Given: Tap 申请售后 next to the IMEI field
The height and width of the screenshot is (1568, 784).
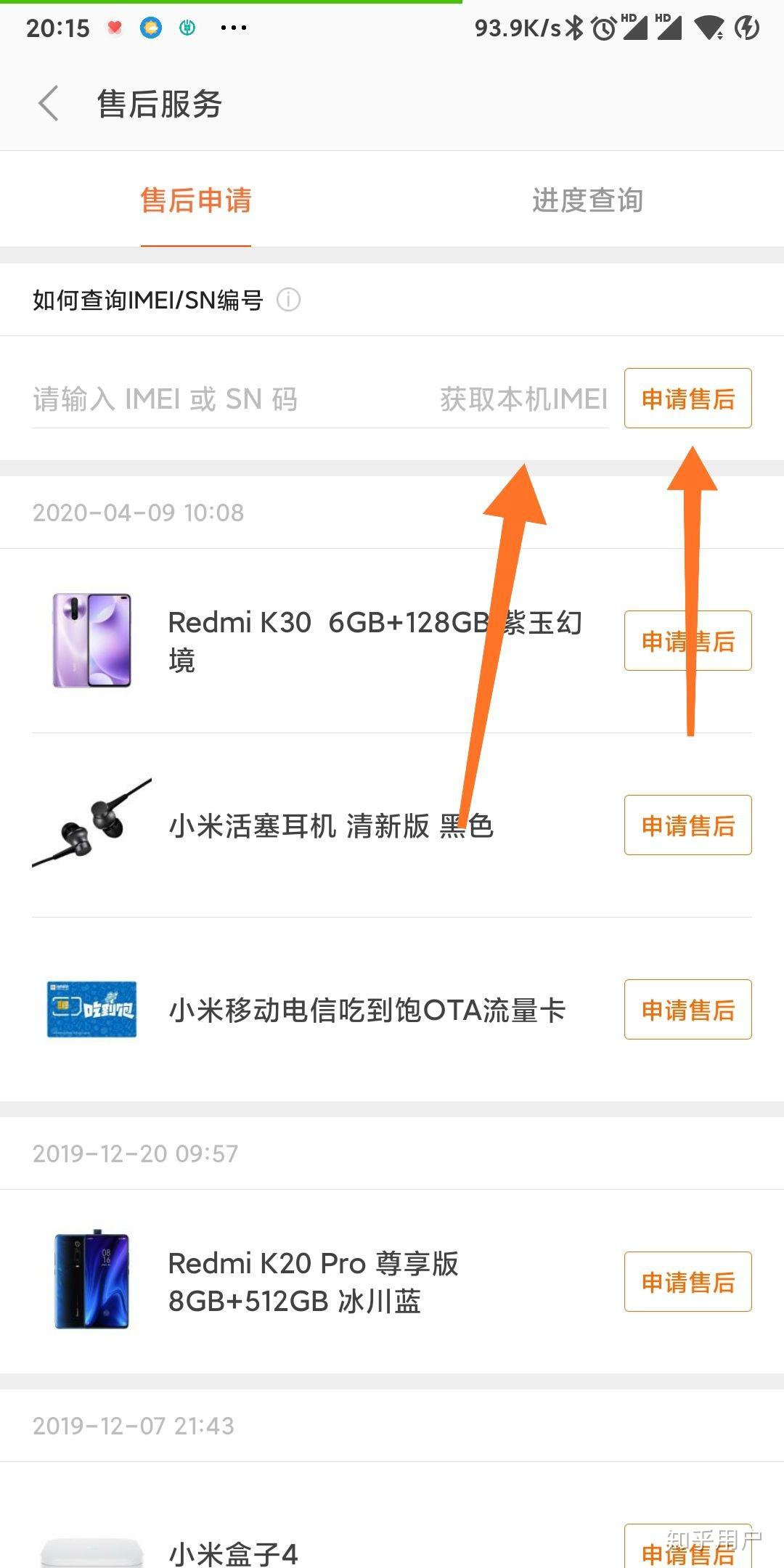Looking at the screenshot, I should click(687, 399).
